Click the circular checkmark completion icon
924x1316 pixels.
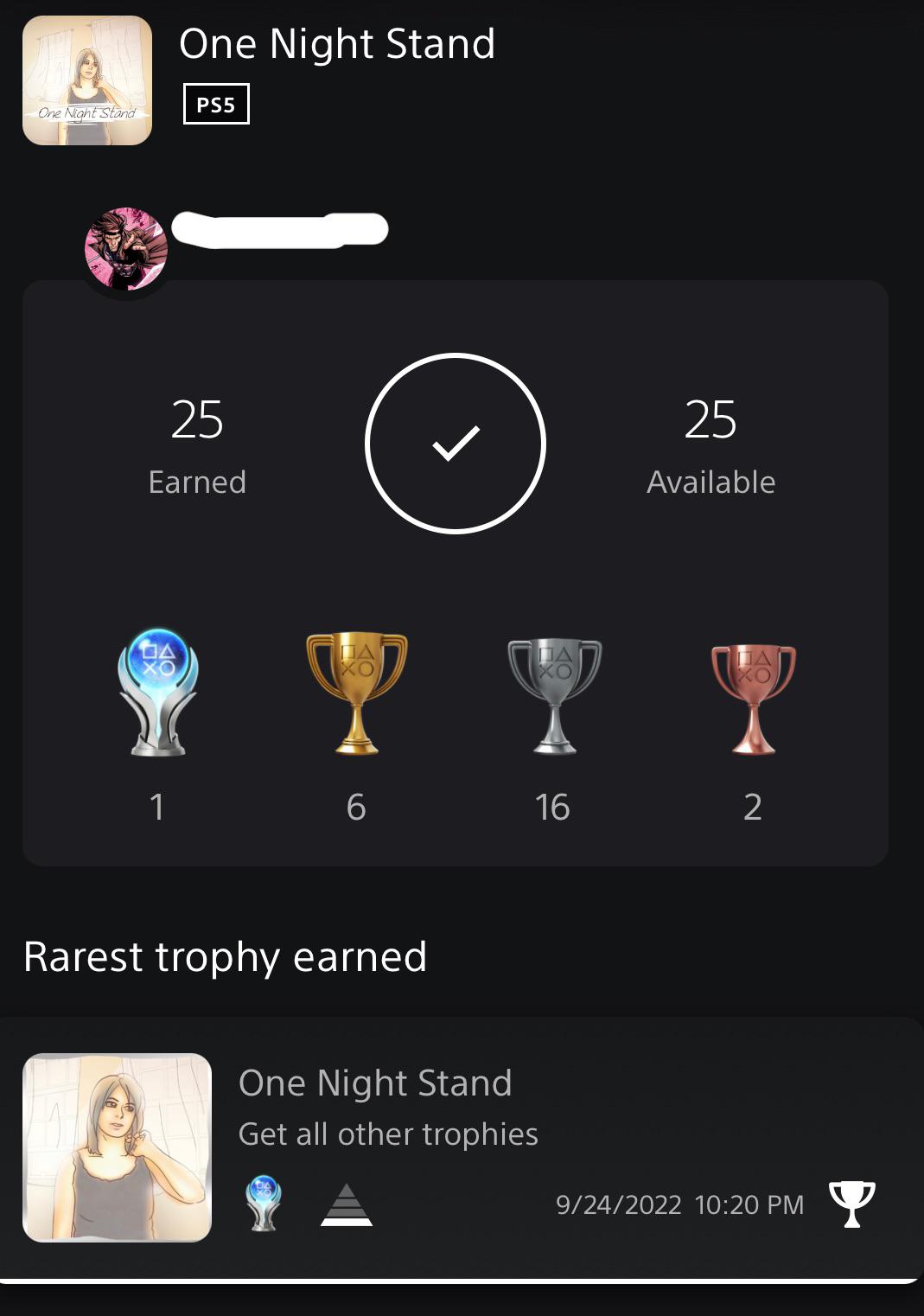456,444
